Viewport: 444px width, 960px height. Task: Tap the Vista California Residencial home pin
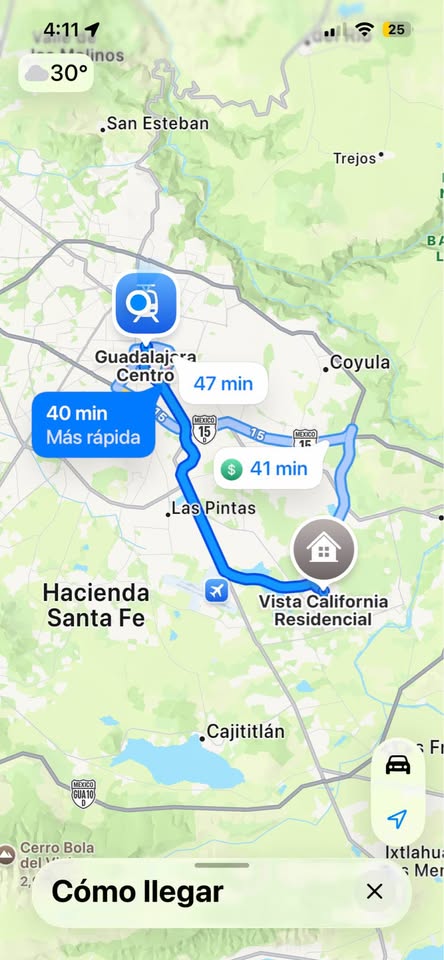[323, 549]
